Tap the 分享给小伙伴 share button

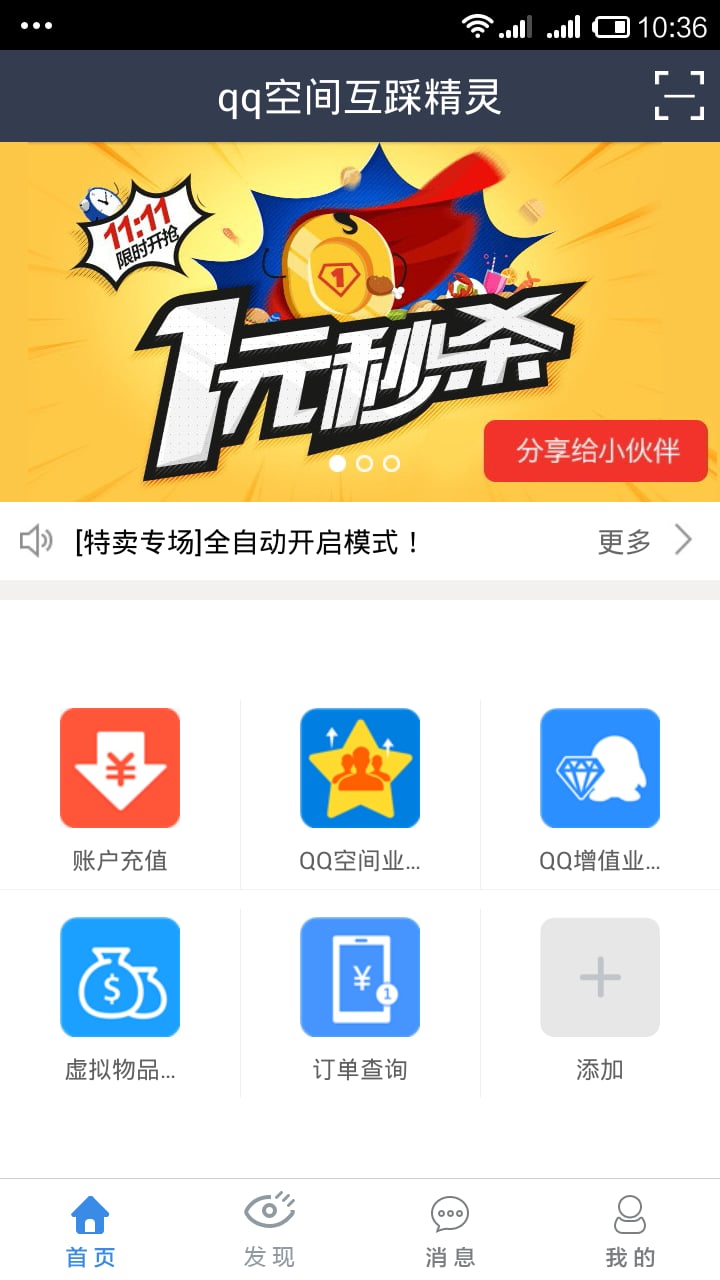(x=596, y=451)
